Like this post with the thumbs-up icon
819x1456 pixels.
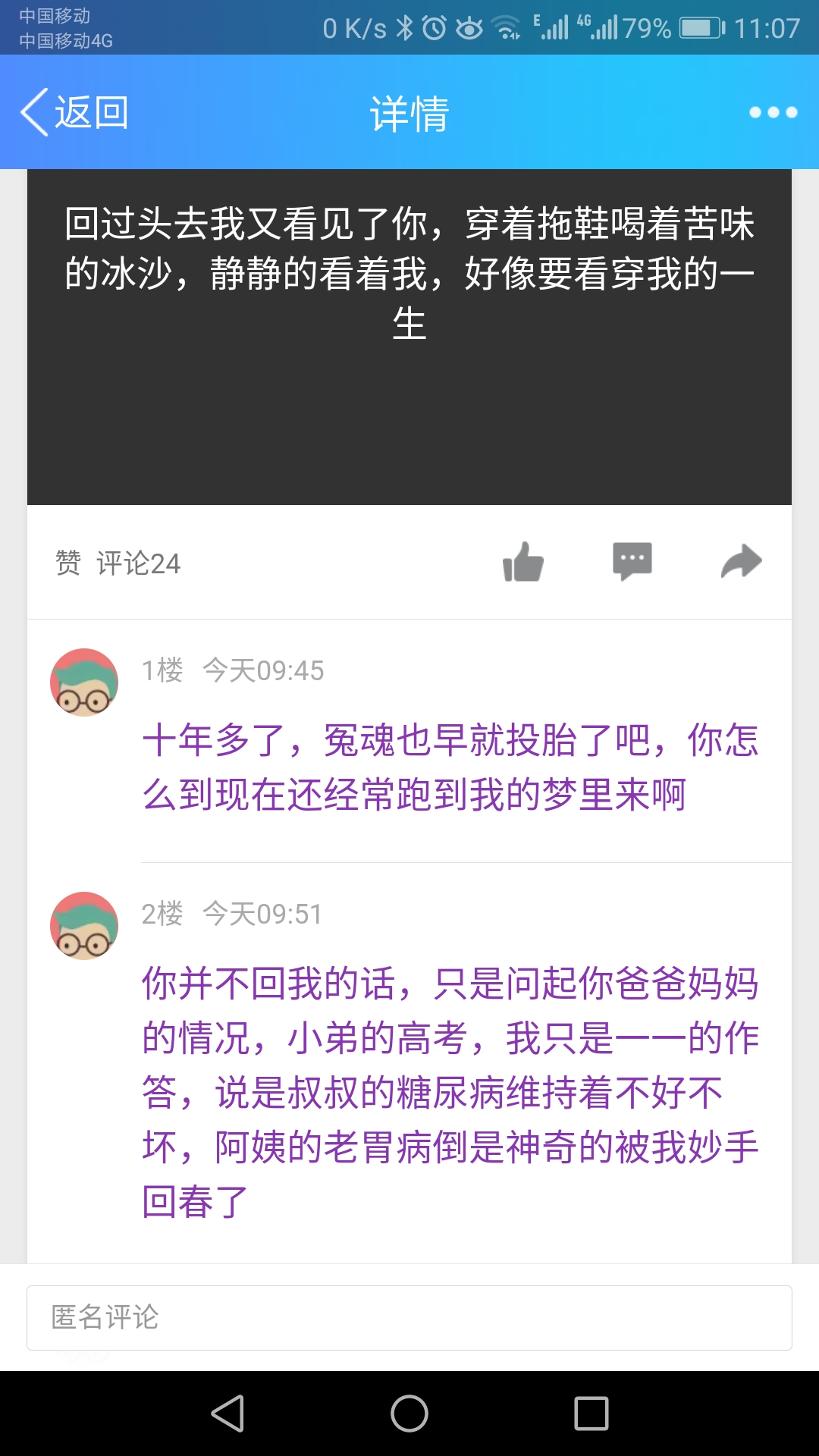coord(523,562)
